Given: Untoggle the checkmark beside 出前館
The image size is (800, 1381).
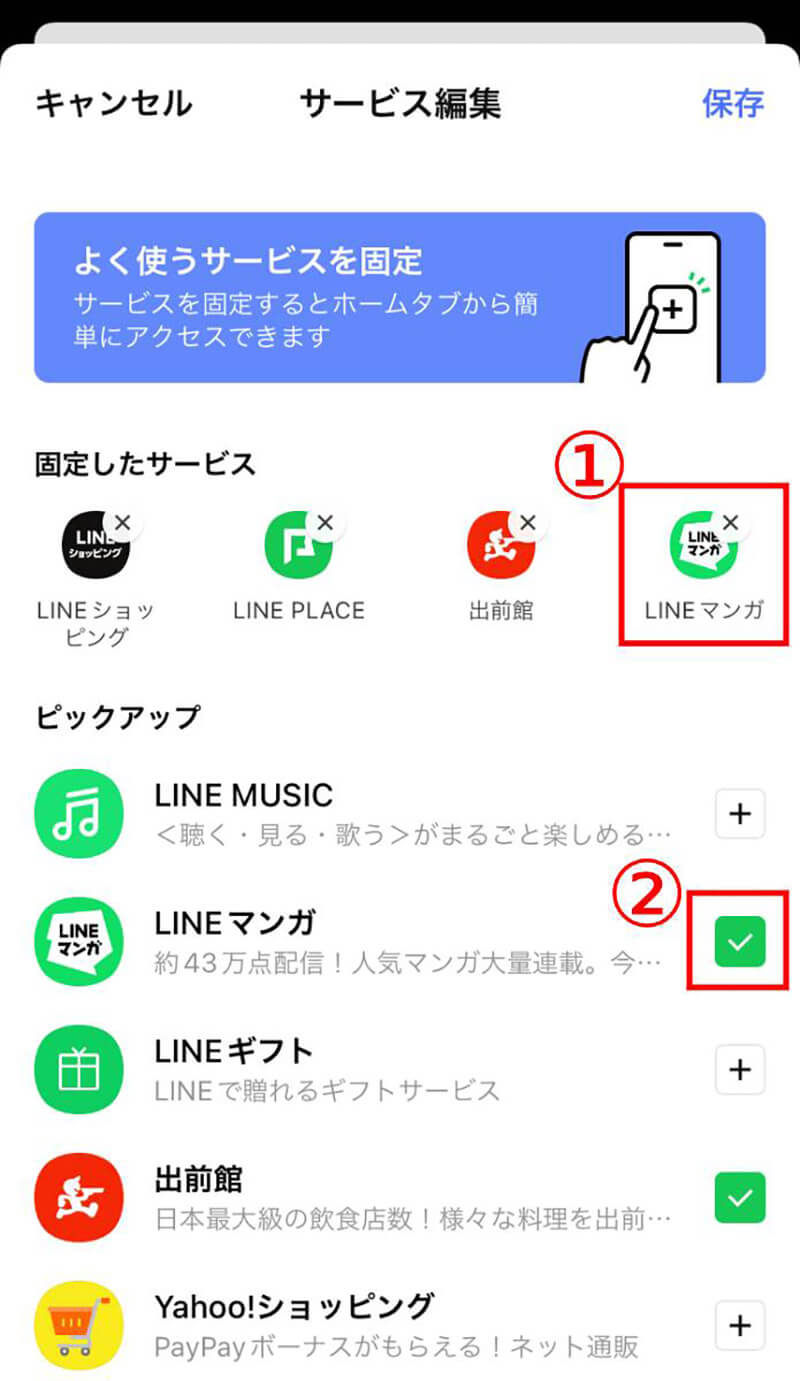Looking at the screenshot, I should point(739,1197).
